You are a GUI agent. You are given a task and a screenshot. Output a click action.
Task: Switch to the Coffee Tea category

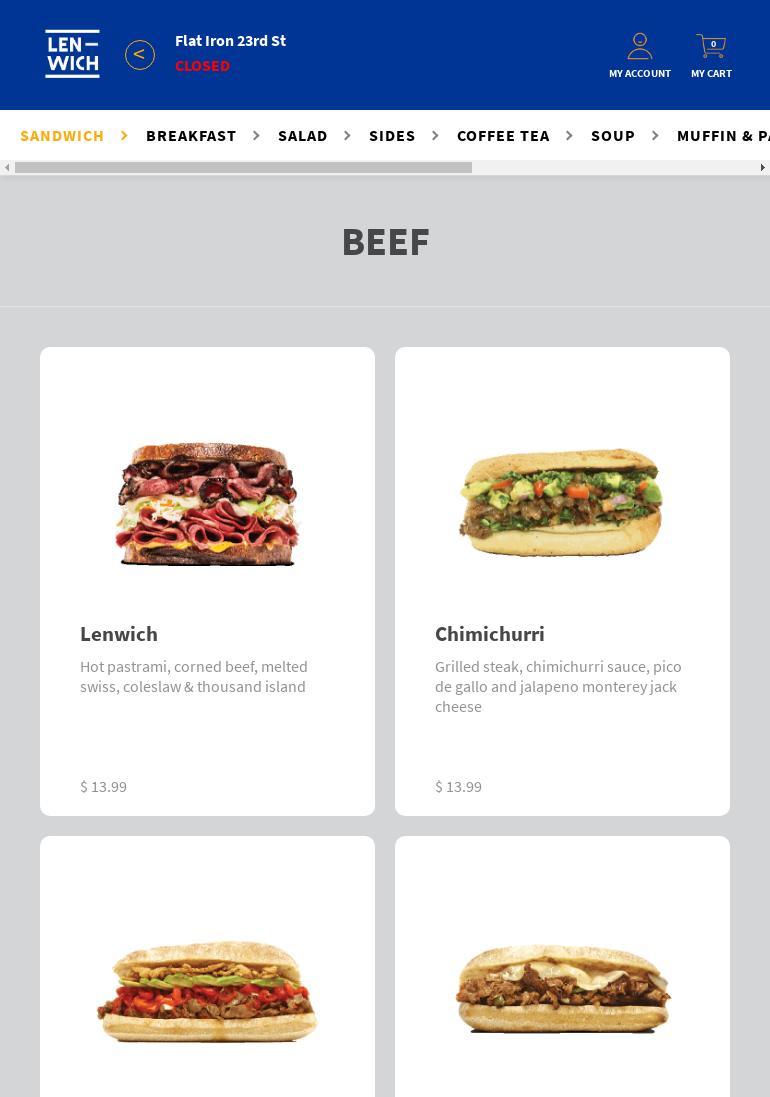tap(503, 135)
